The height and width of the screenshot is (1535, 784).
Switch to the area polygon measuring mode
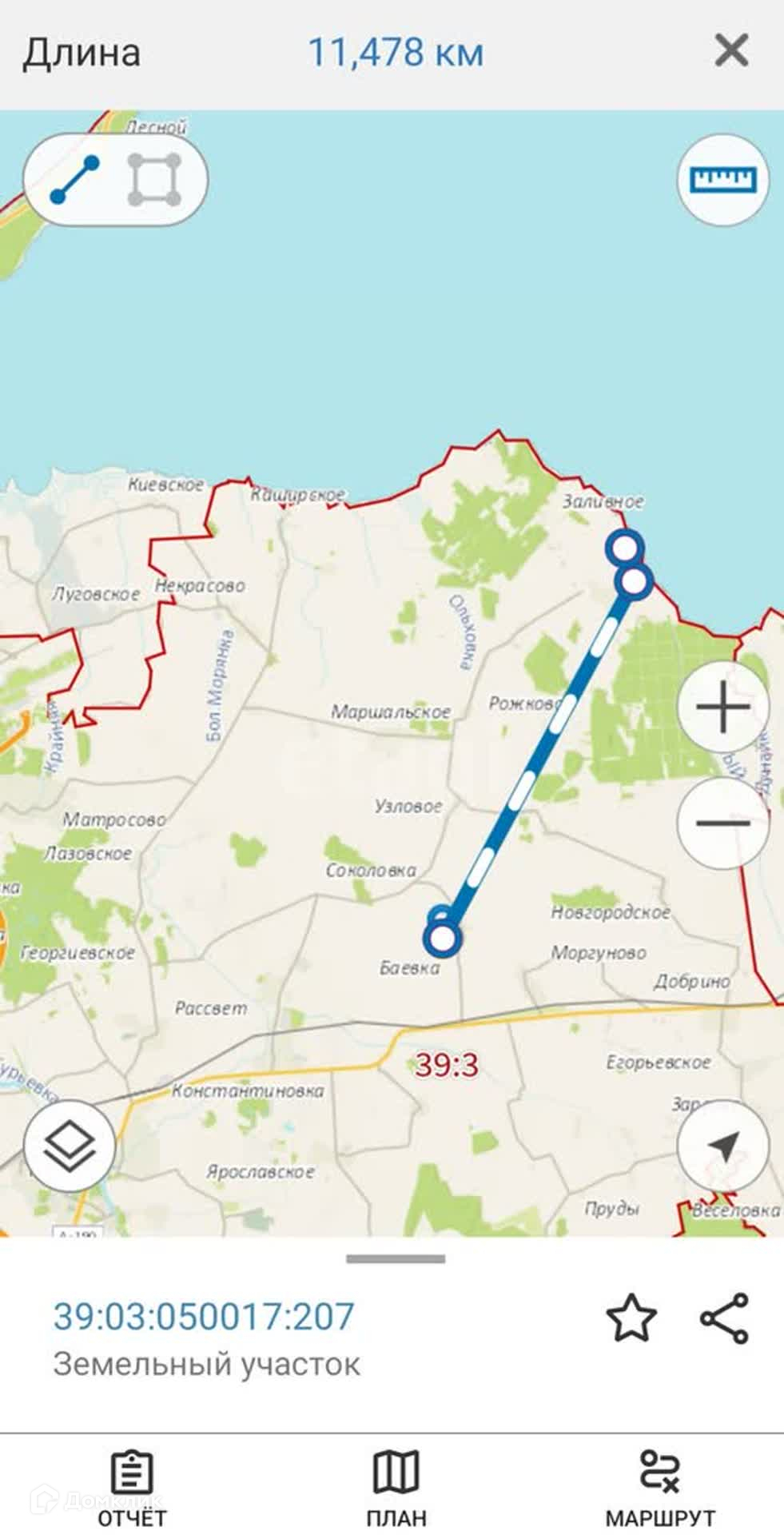click(x=154, y=180)
